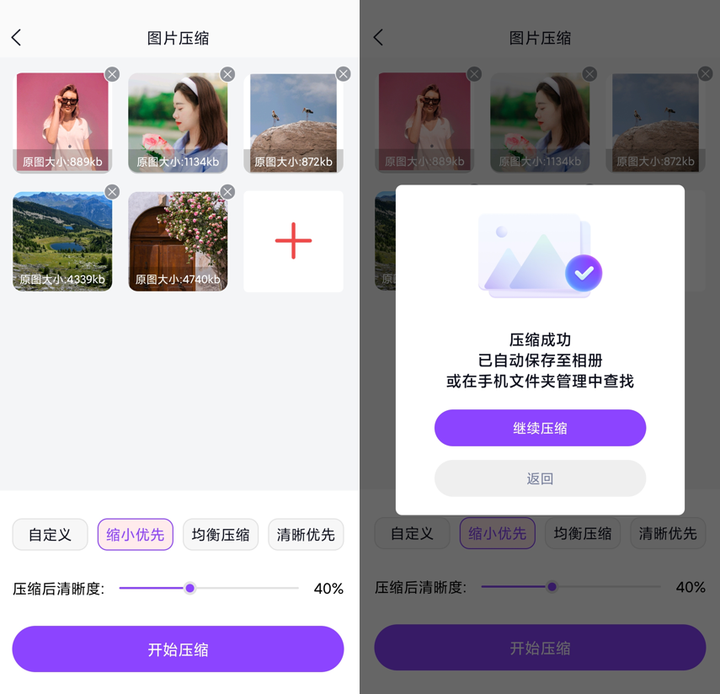The width and height of the screenshot is (720, 694).
Task: Switch to 清晰优先 mode on the undimmed screen
Action: 306,535
